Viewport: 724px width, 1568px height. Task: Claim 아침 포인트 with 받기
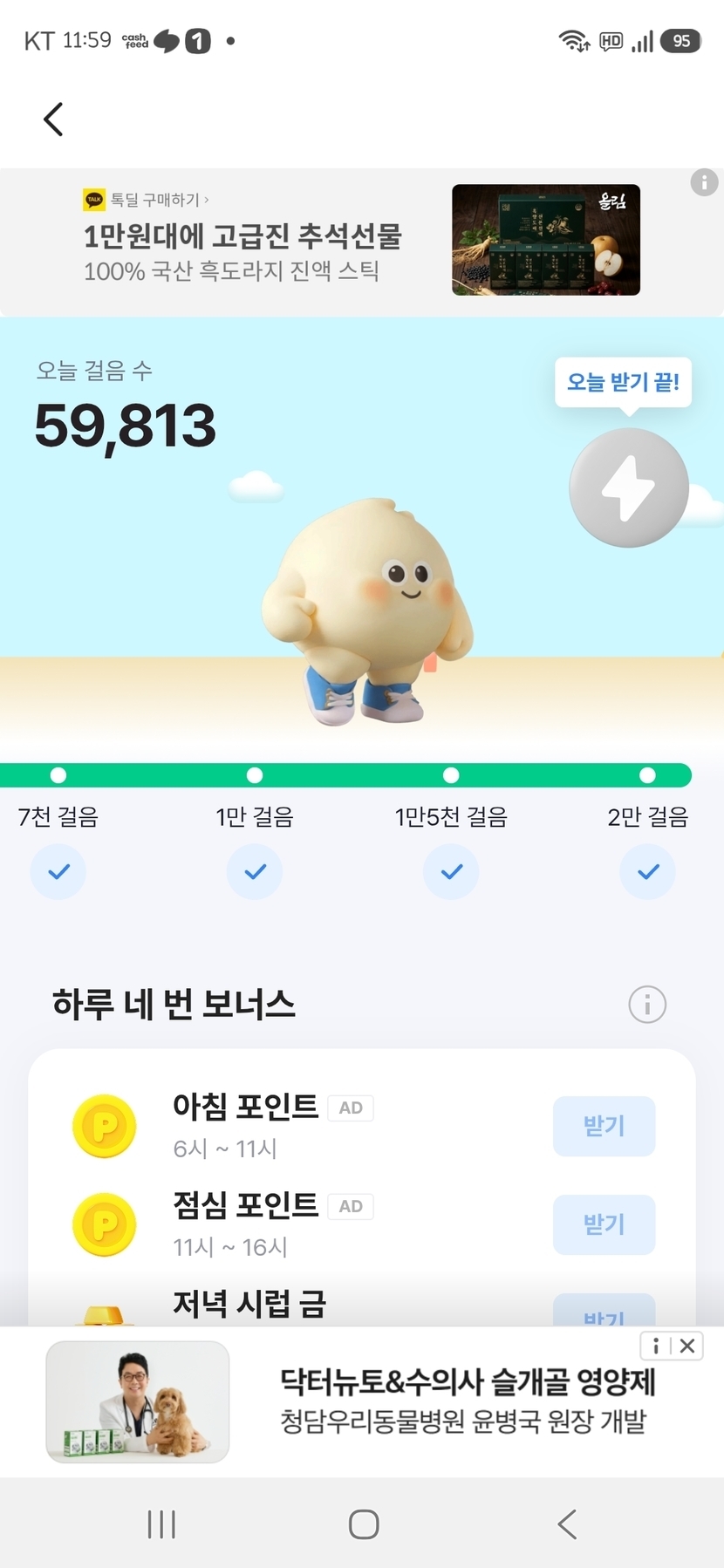[604, 1126]
